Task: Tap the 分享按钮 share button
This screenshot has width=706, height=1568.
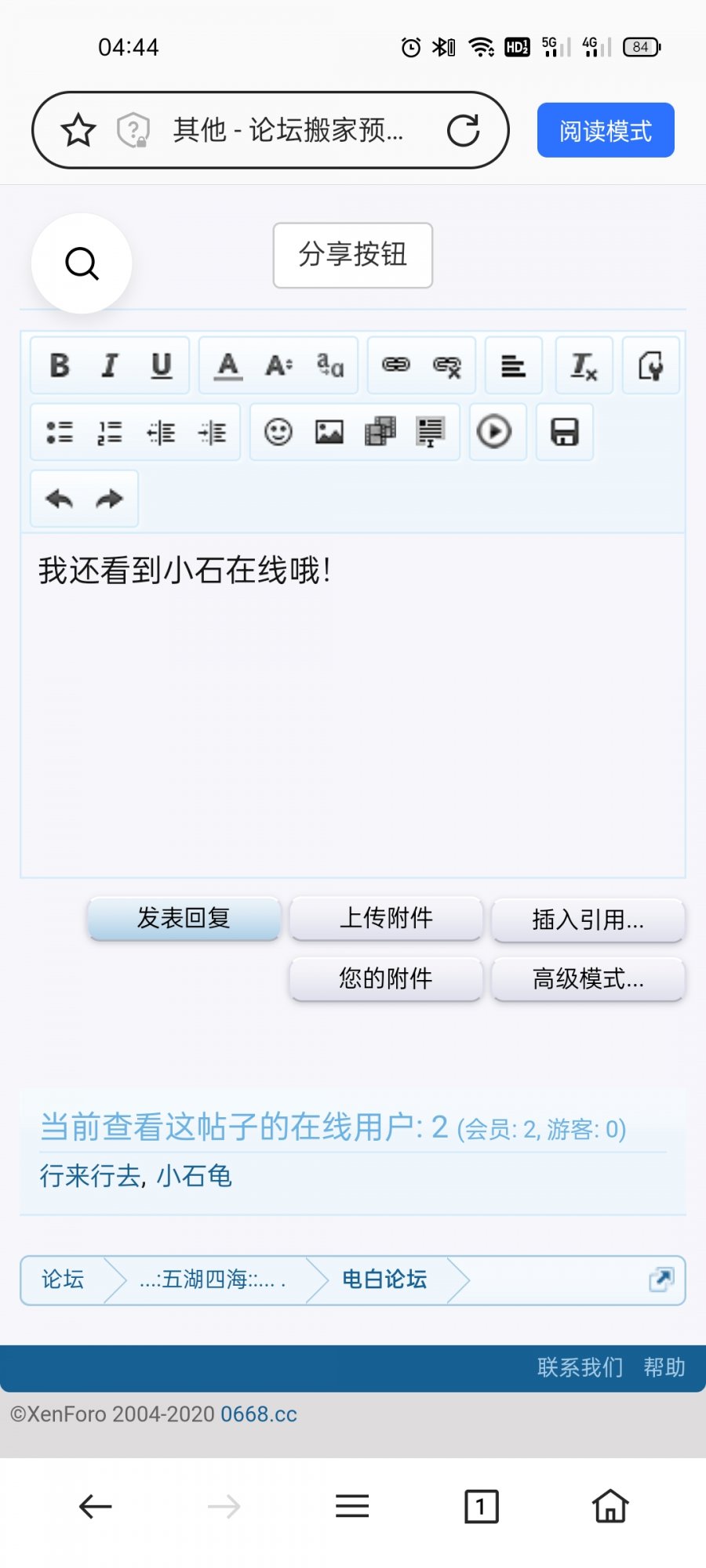Action: point(353,255)
